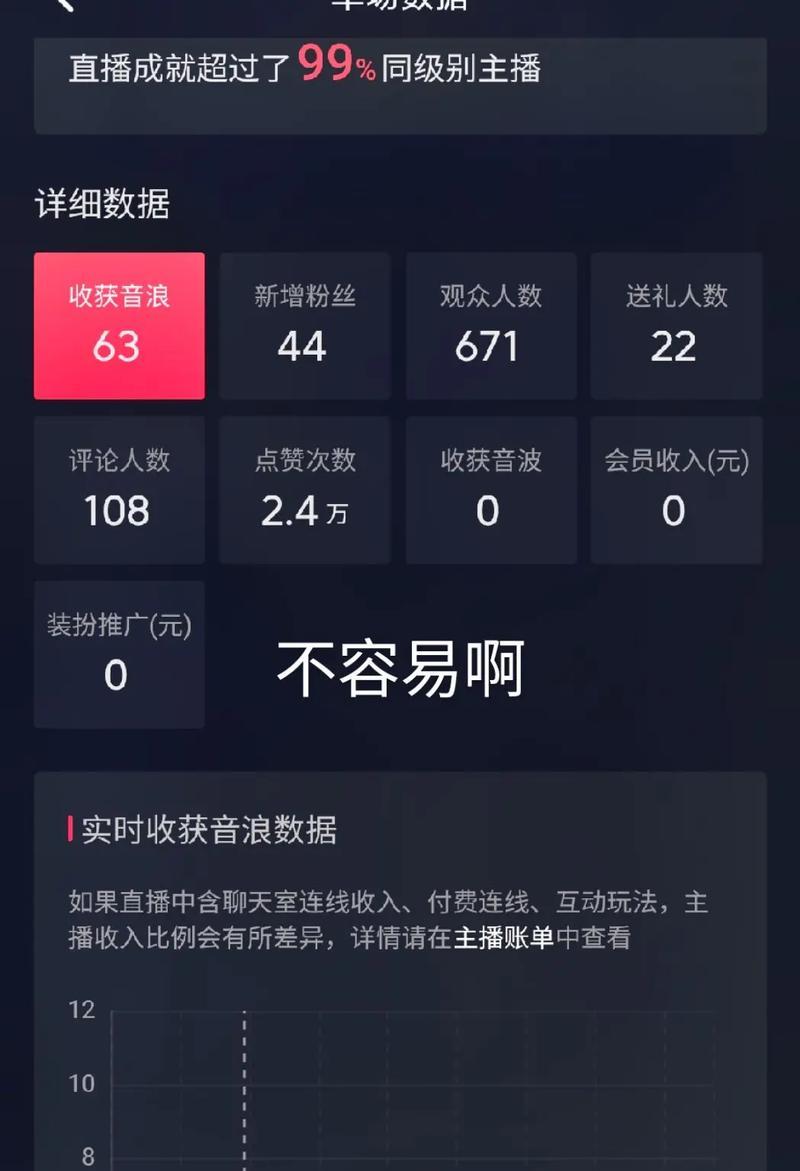Select the 收获音浪 data tile

point(119,326)
